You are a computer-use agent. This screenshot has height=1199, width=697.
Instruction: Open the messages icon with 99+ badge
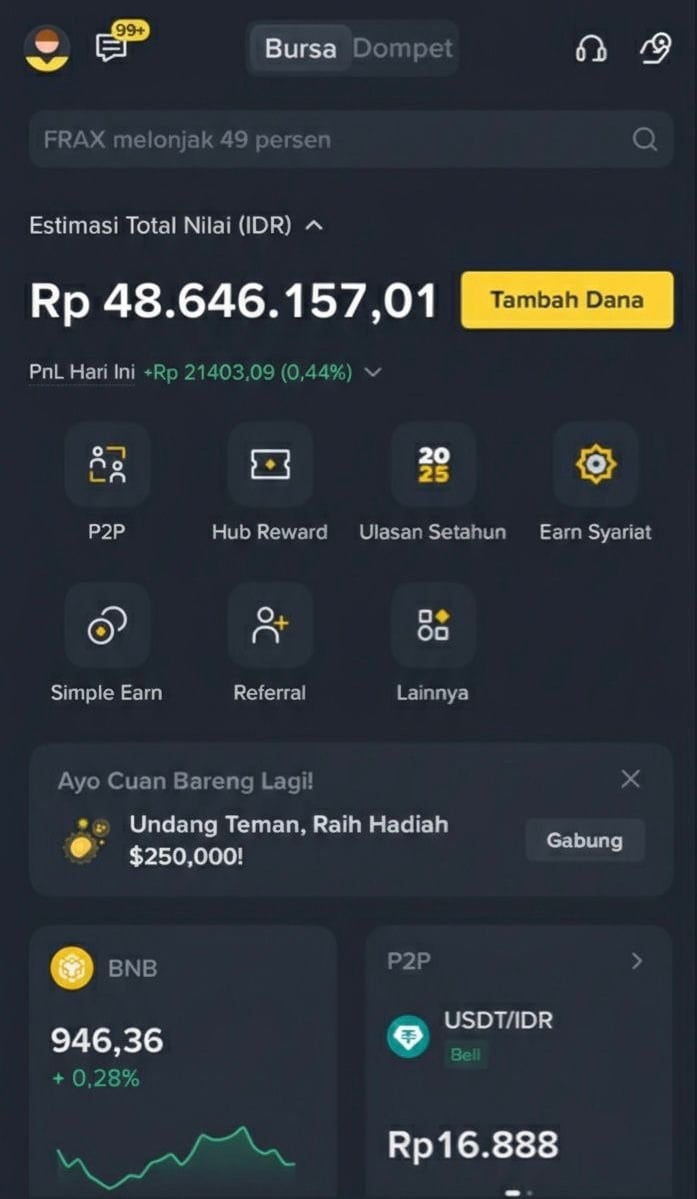[x=113, y=47]
